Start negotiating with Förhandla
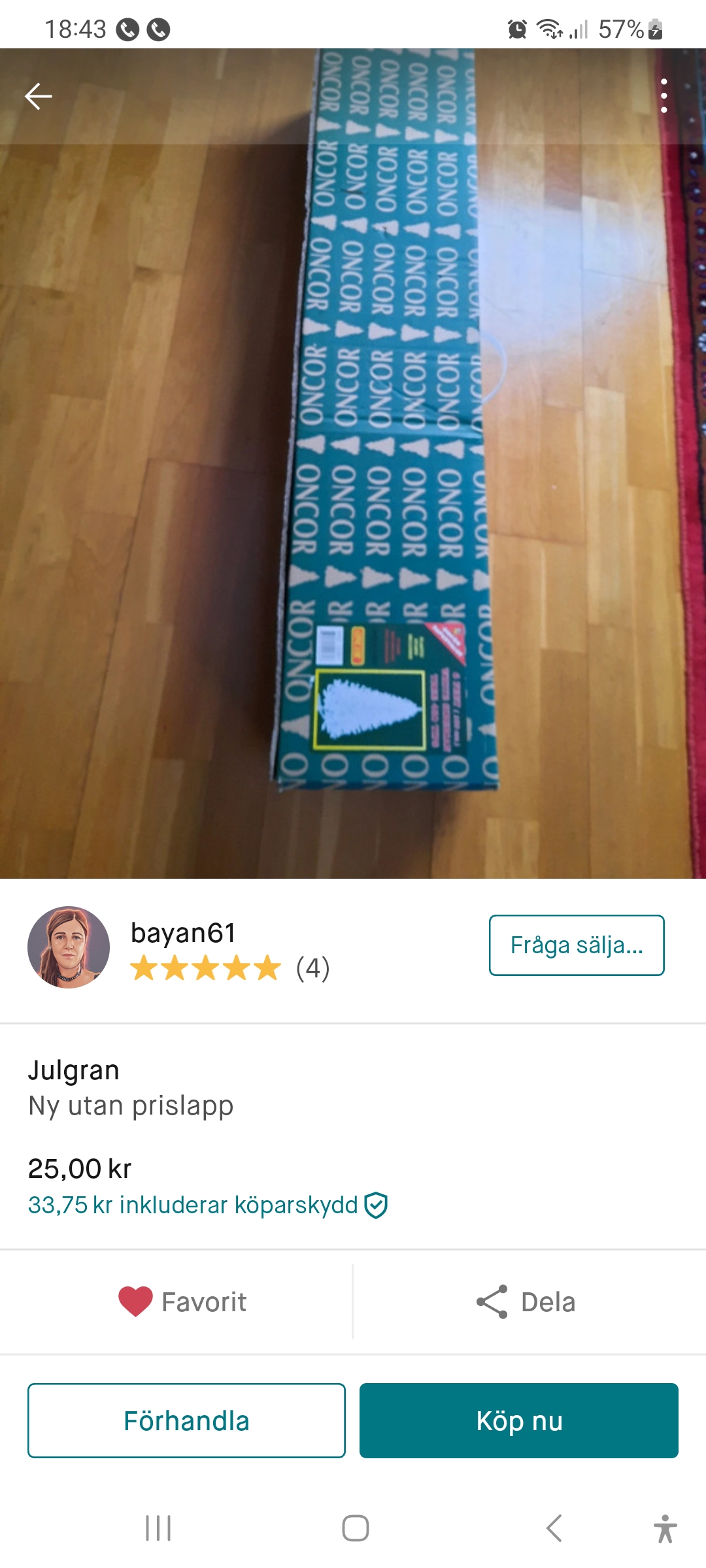Screen dimensions: 706x1568 coord(186,1420)
